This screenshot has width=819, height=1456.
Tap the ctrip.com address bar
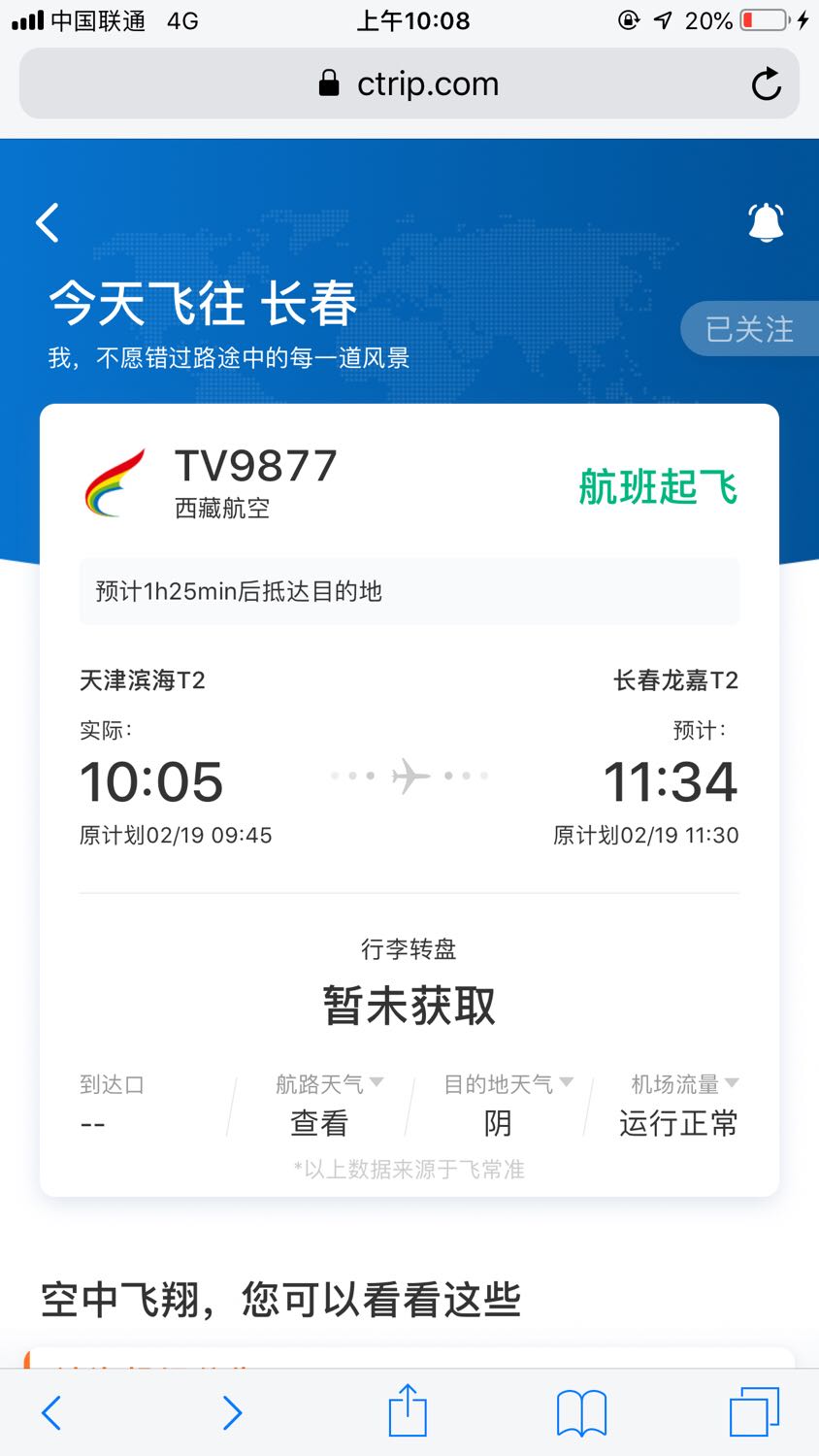(x=409, y=84)
